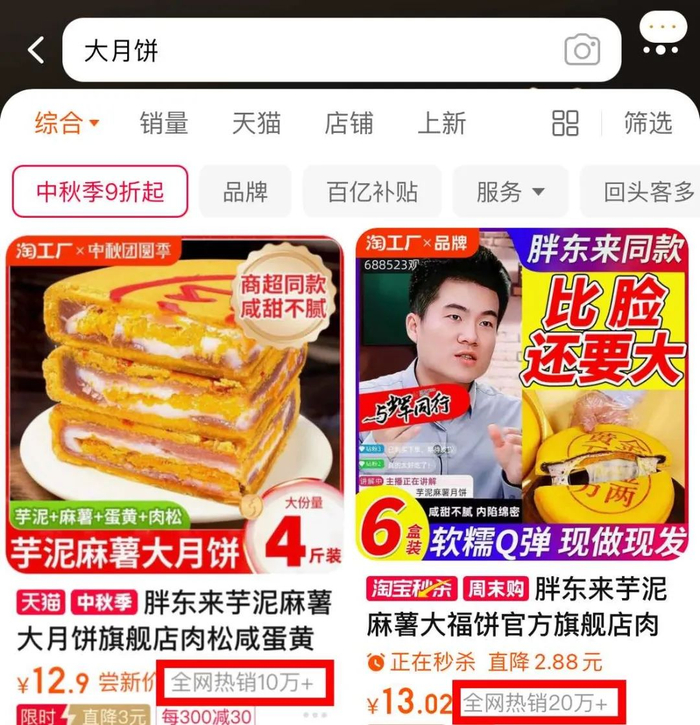Open camera image search

click(x=582, y=50)
